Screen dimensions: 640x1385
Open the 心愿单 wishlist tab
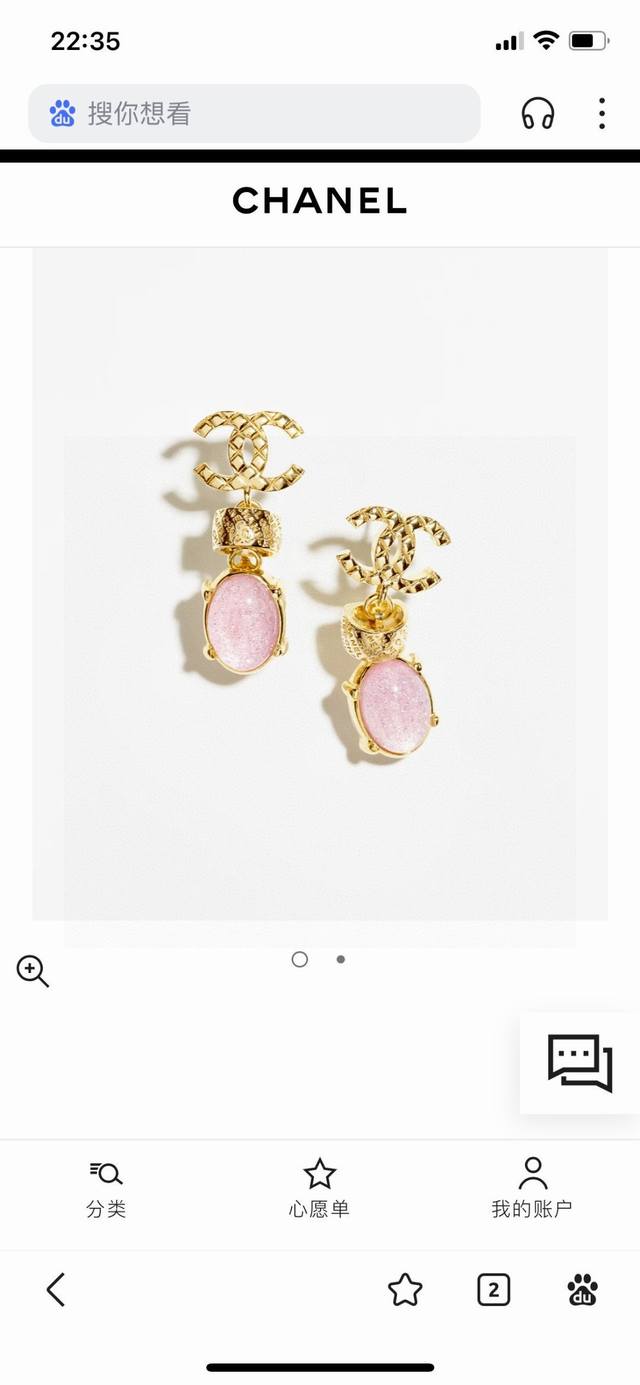pyautogui.click(x=319, y=1188)
